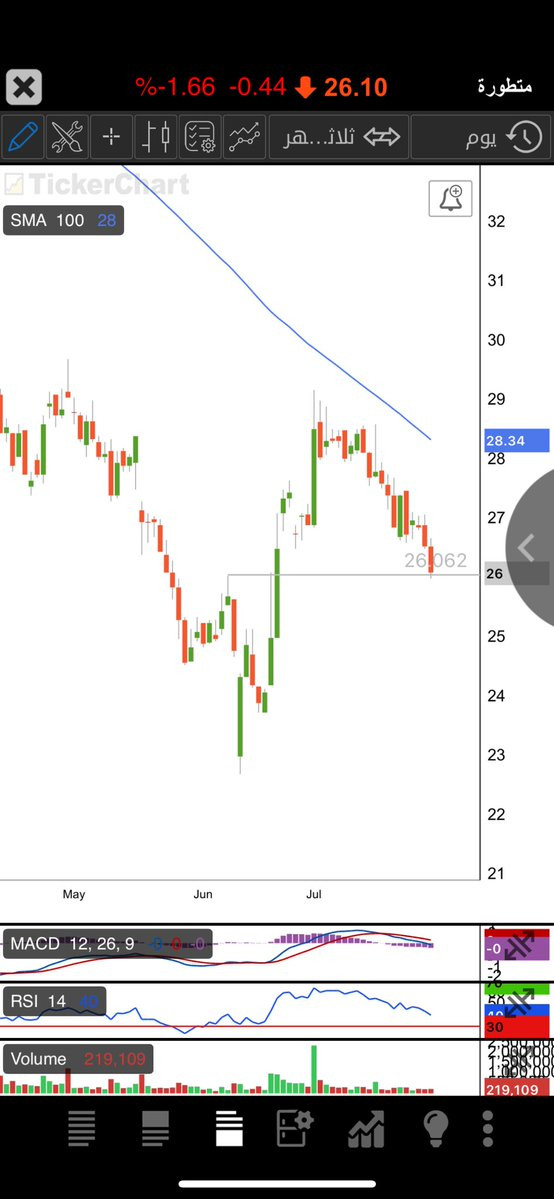Open the chart tools settings icon
554x1199 pixels.
(67, 138)
